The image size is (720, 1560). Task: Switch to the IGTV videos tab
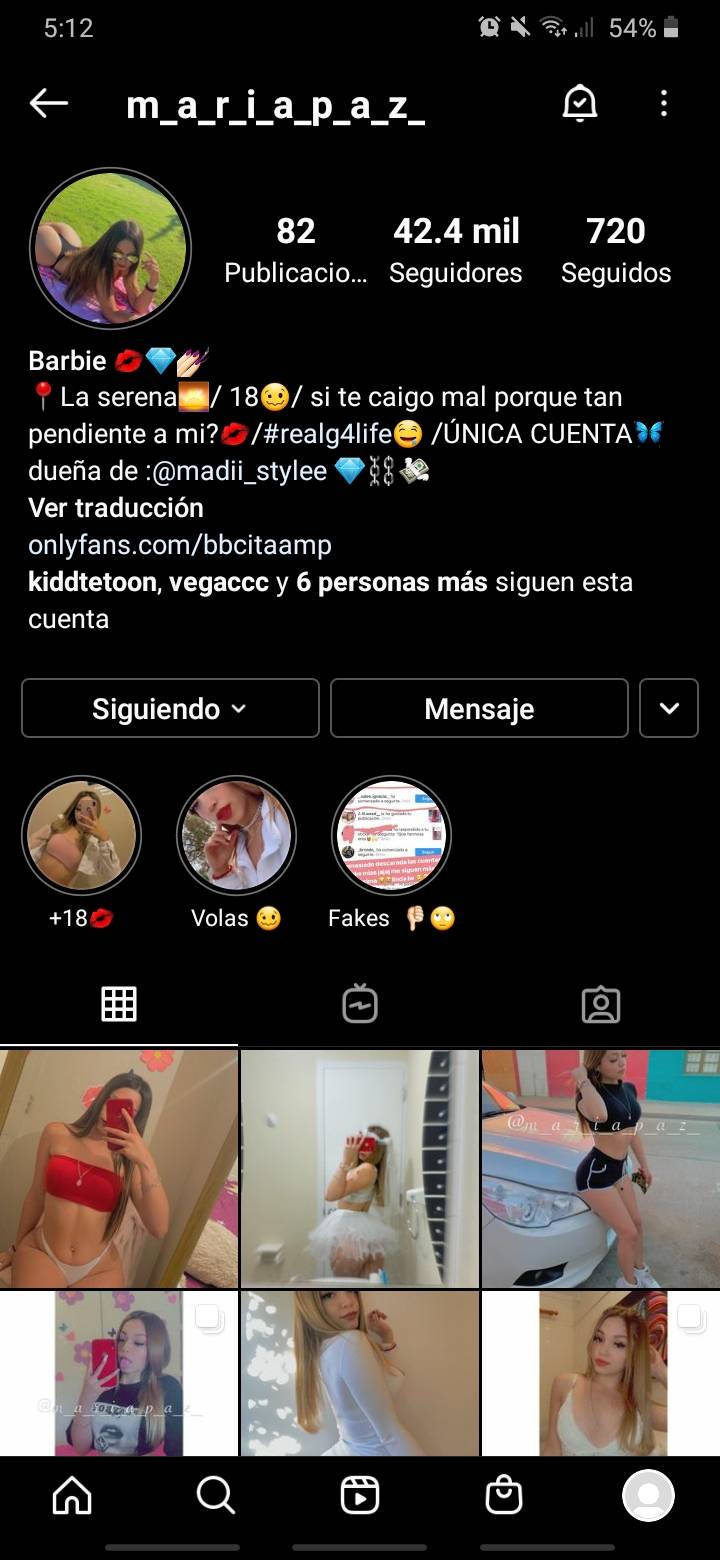(x=359, y=1004)
